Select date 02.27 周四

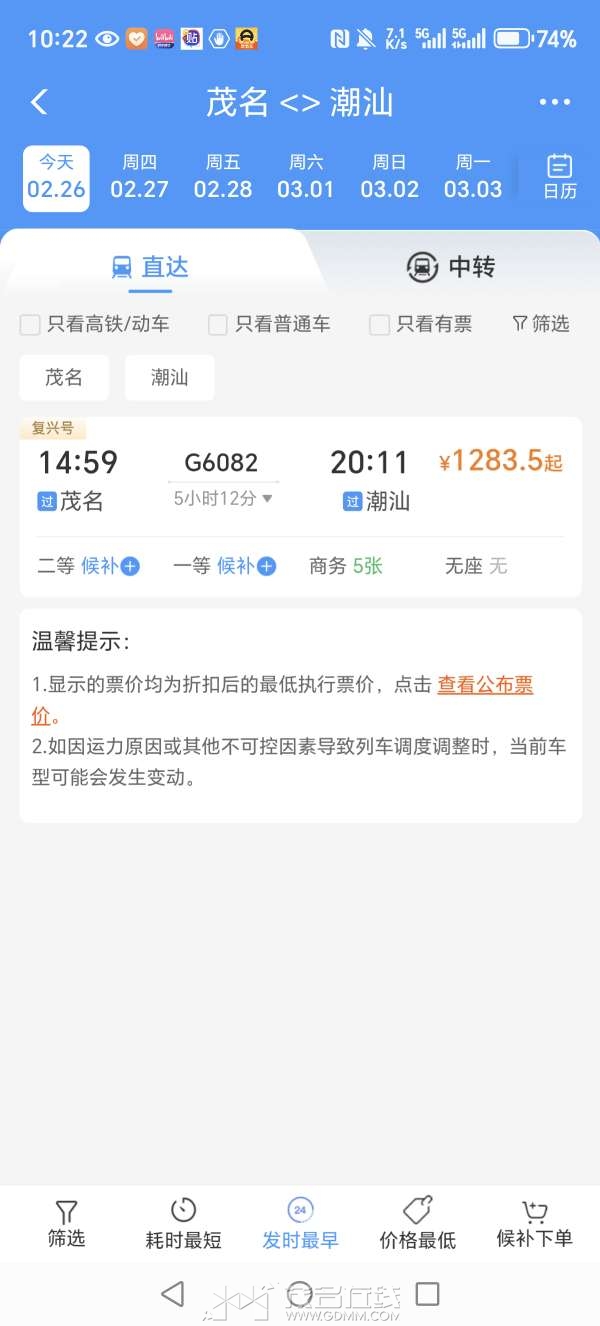[x=139, y=178]
